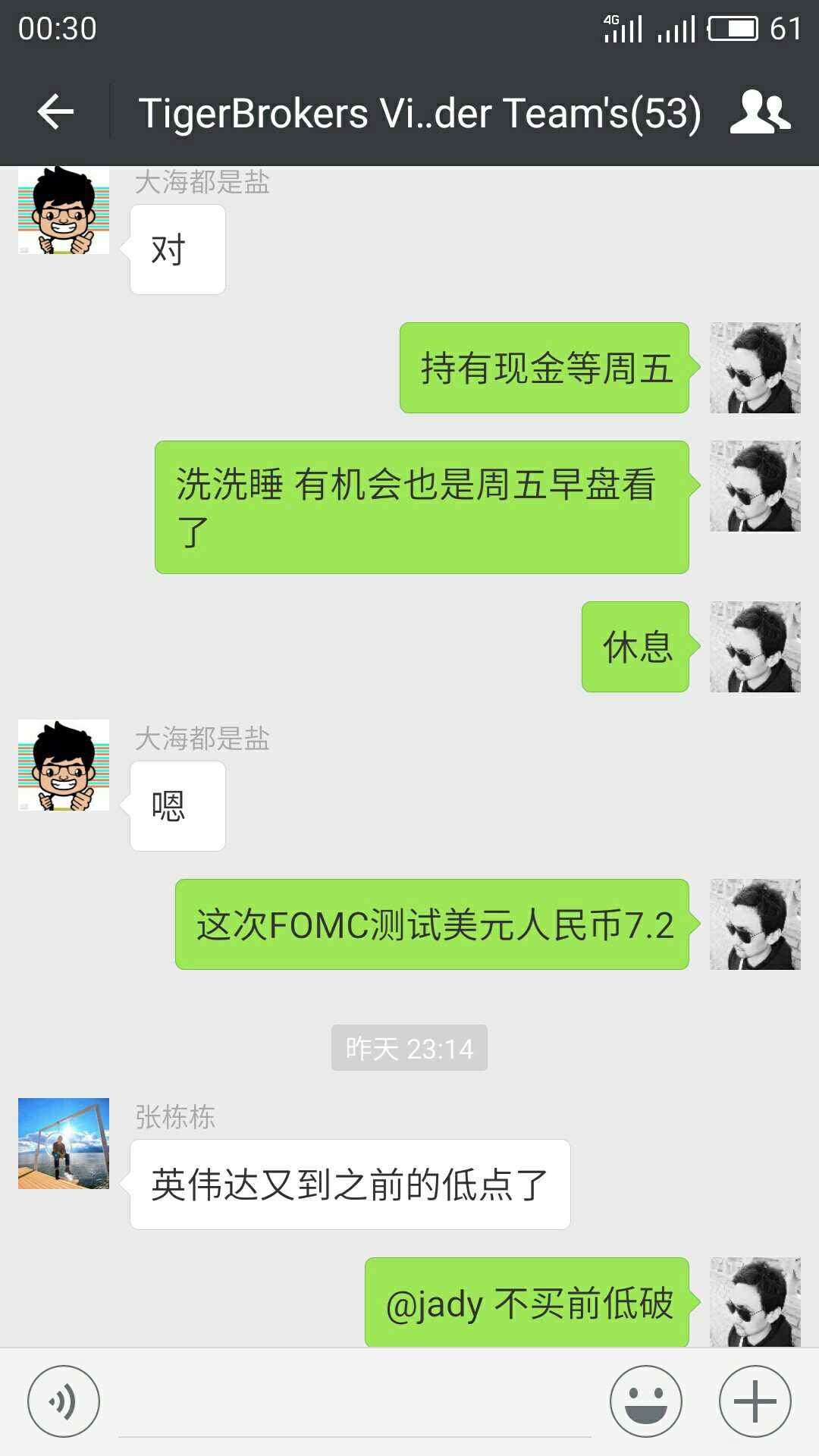
Task: Go back to the chat list
Action: pos(55,112)
